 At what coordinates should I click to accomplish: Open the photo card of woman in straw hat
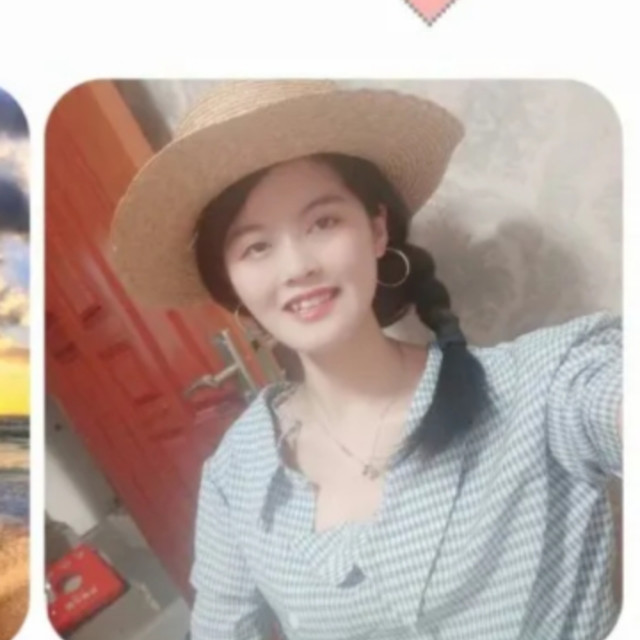[334, 360]
